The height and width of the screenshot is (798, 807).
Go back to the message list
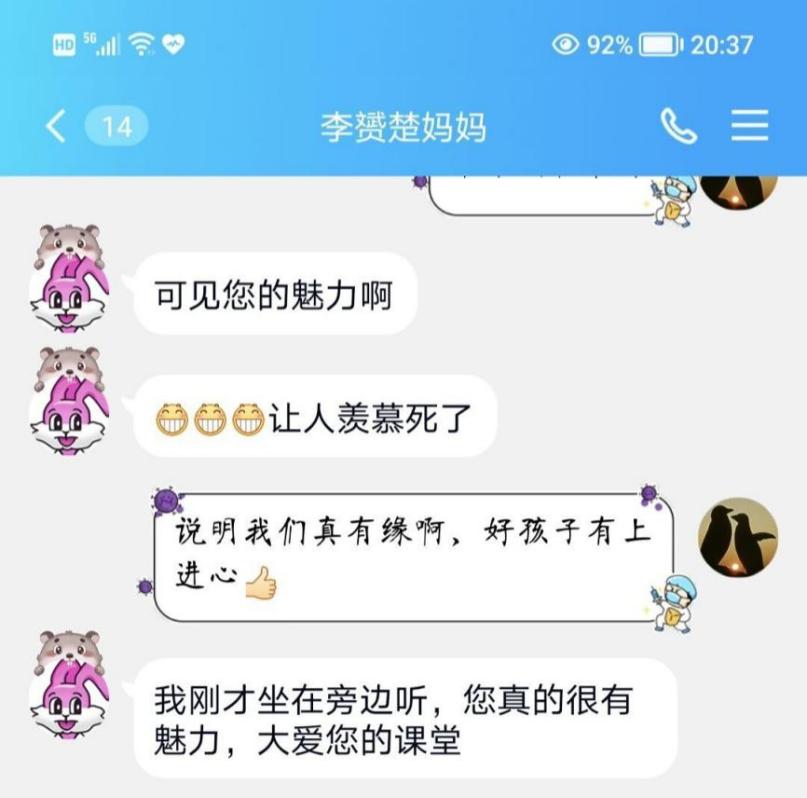[x=57, y=127]
